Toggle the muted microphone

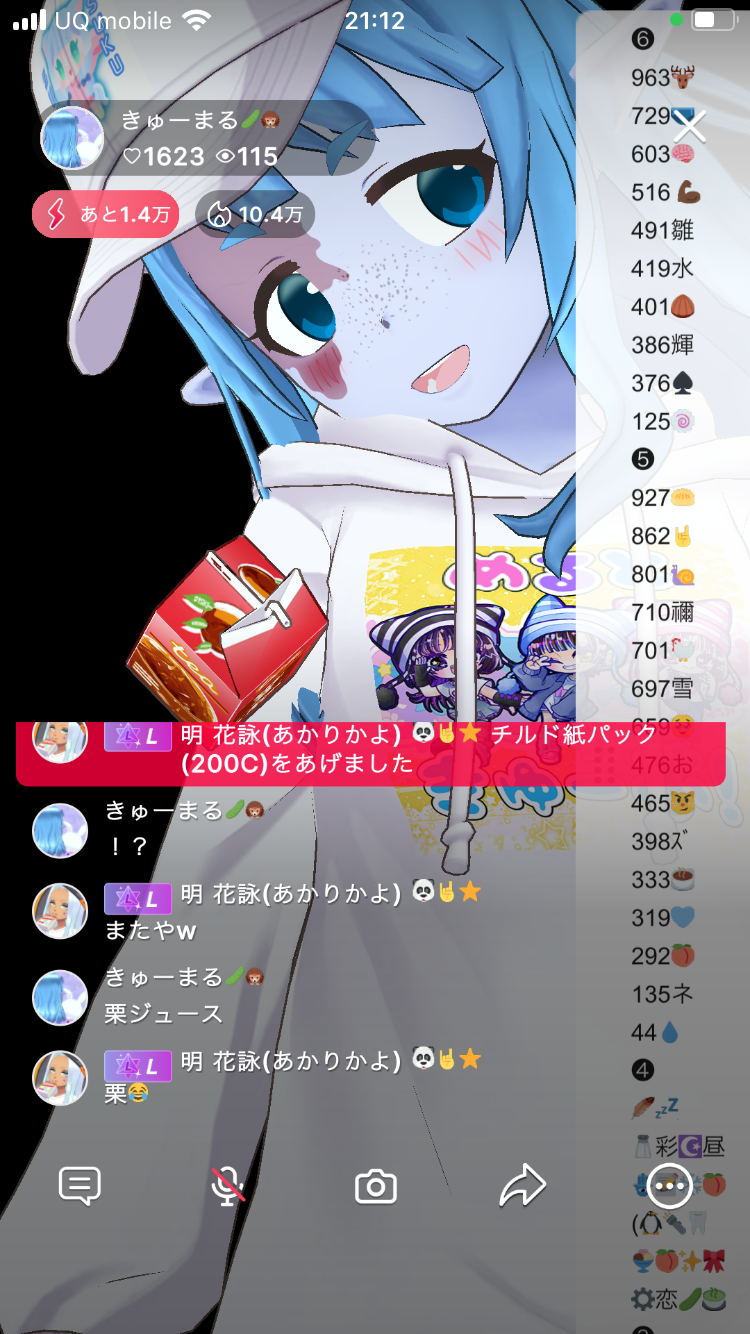pyautogui.click(x=228, y=1186)
